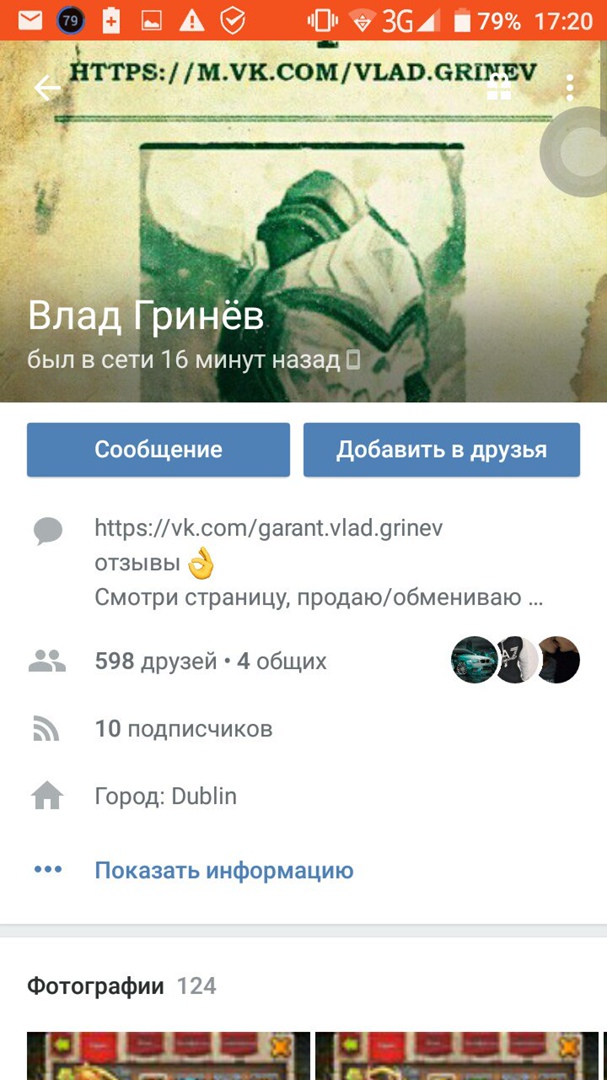The height and width of the screenshot is (1080, 607).
Task: Tap the Сообщение button
Action: coord(158,449)
